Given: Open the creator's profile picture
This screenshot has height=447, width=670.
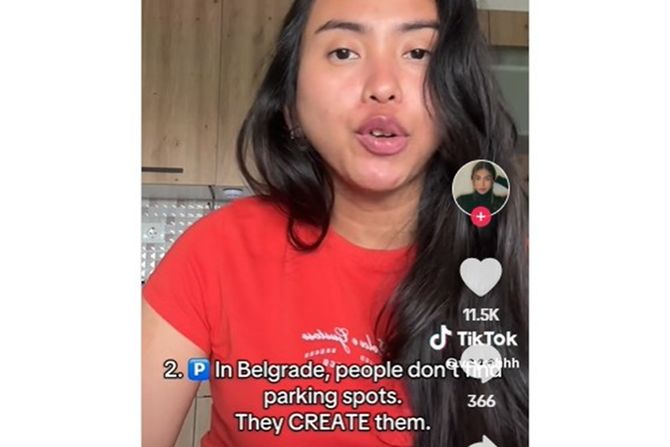Looking at the screenshot, I should point(480,186).
